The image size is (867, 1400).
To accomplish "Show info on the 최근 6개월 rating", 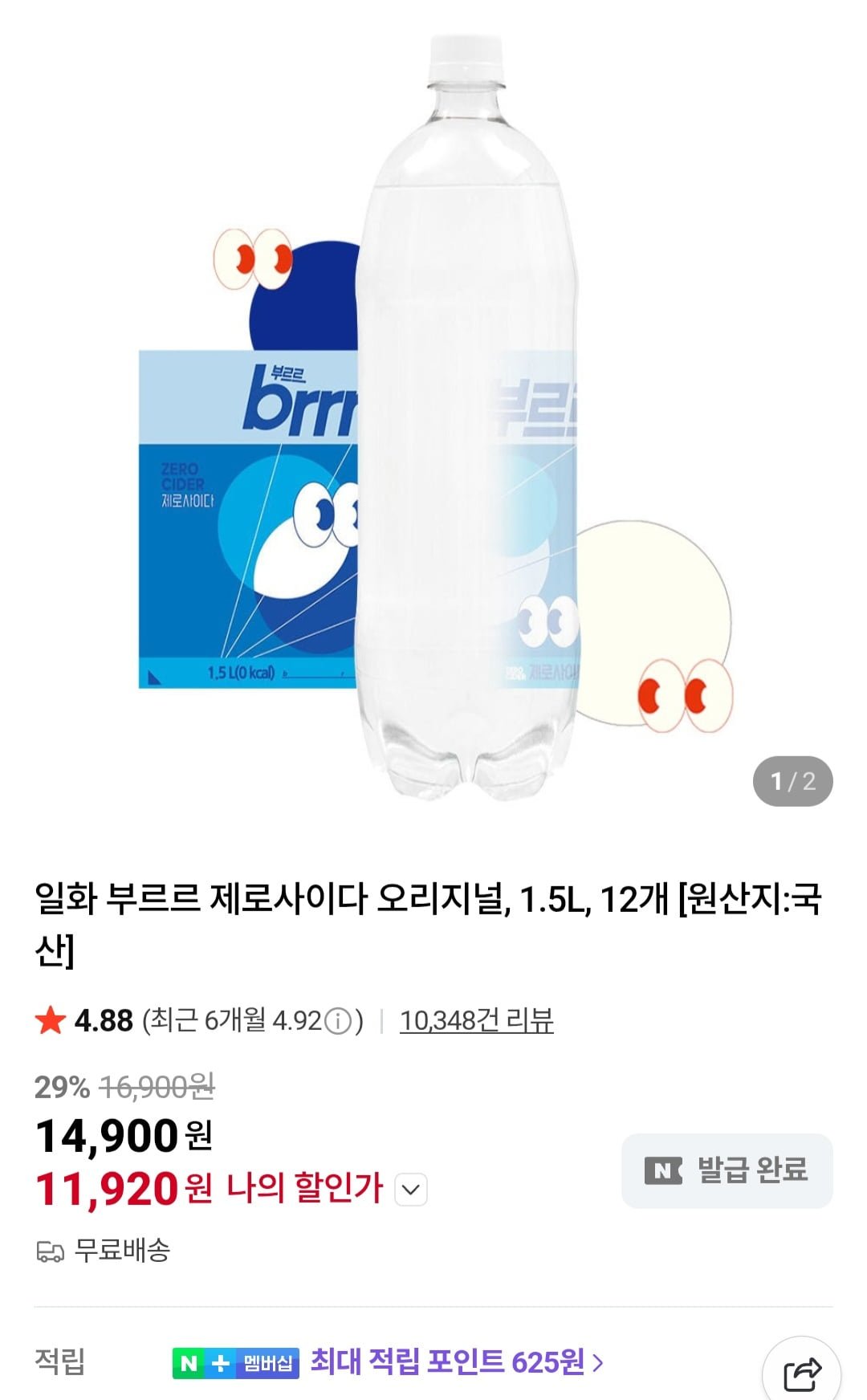I will [x=340, y=1021].
